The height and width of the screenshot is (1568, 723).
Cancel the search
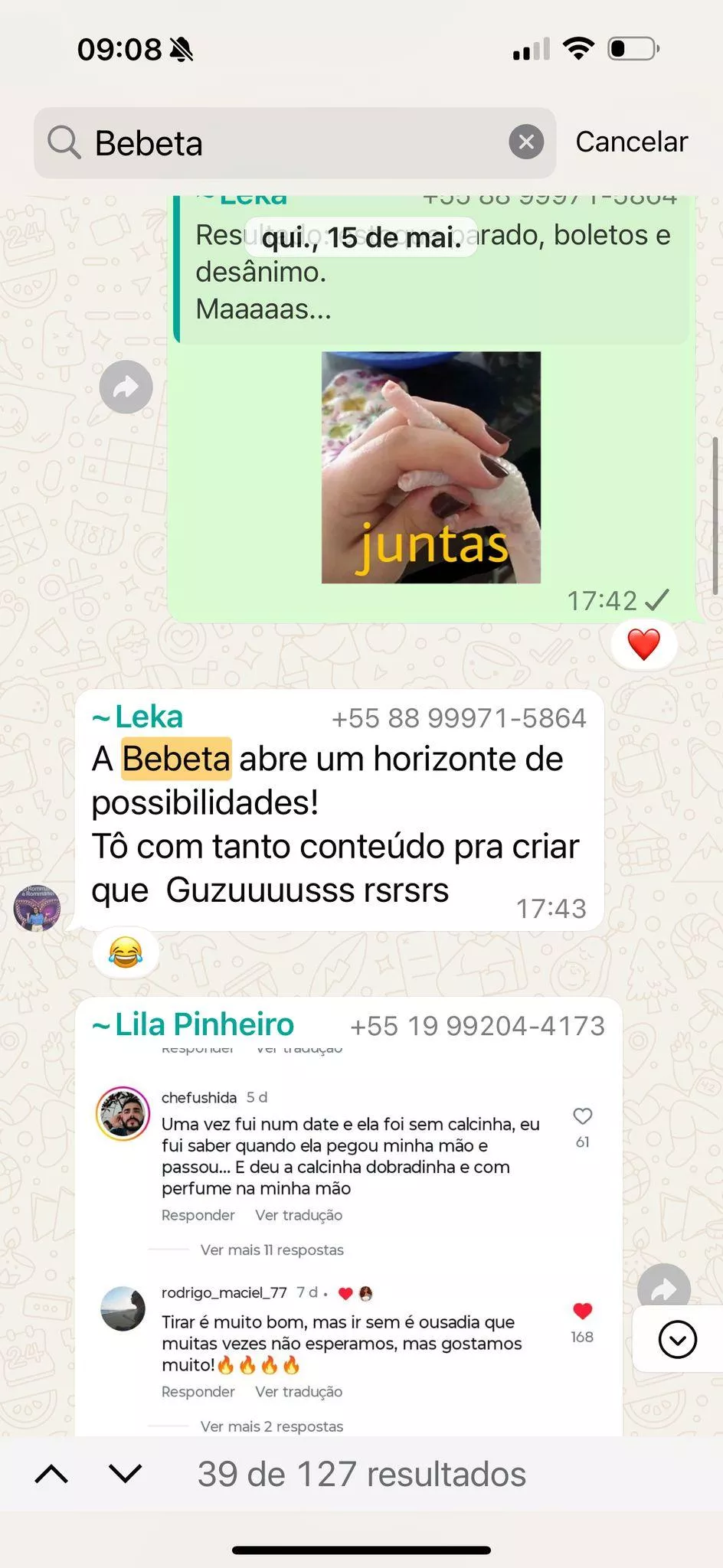[x=631, y=142]
